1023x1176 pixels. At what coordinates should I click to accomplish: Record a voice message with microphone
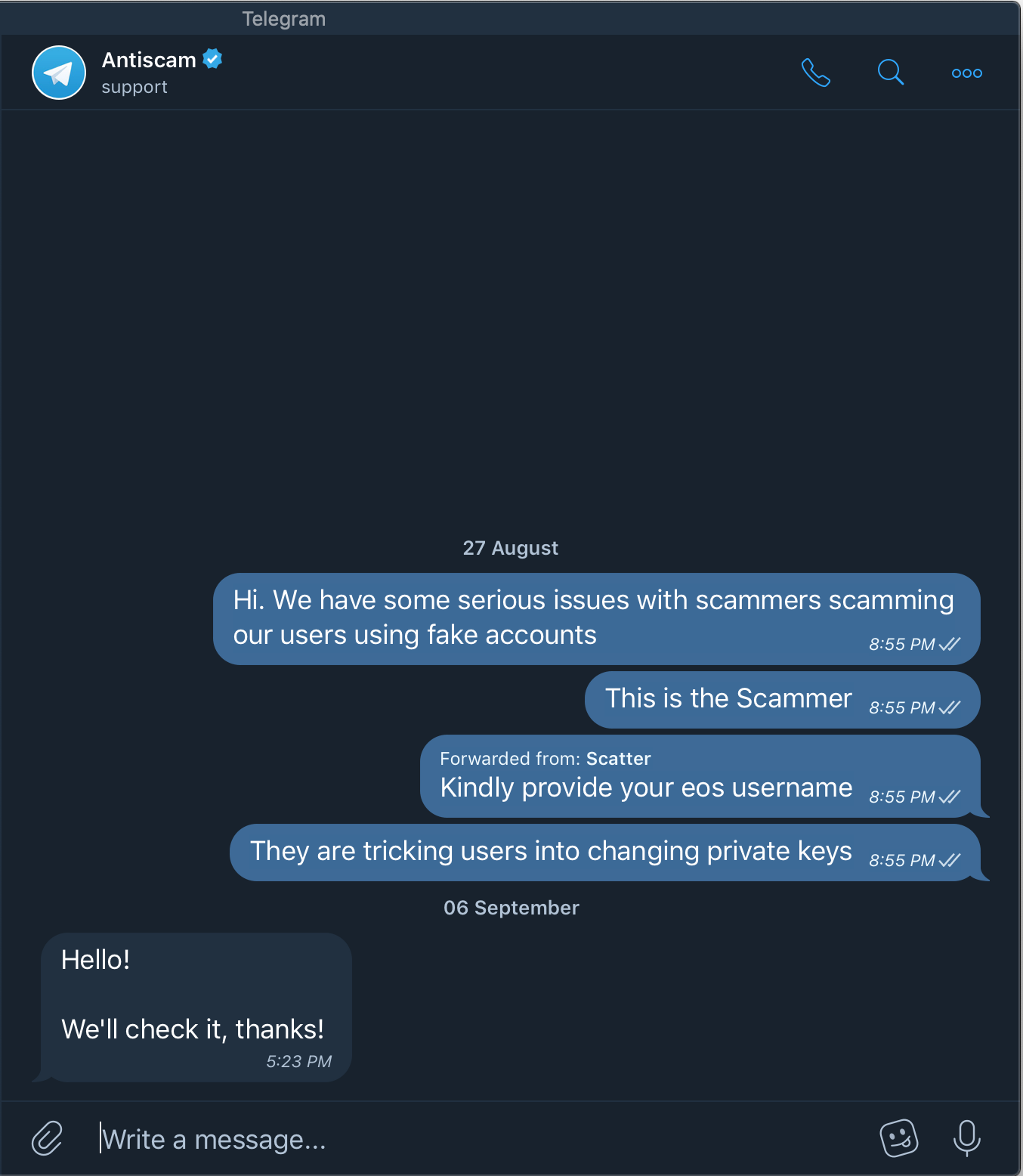(966, 1138)
